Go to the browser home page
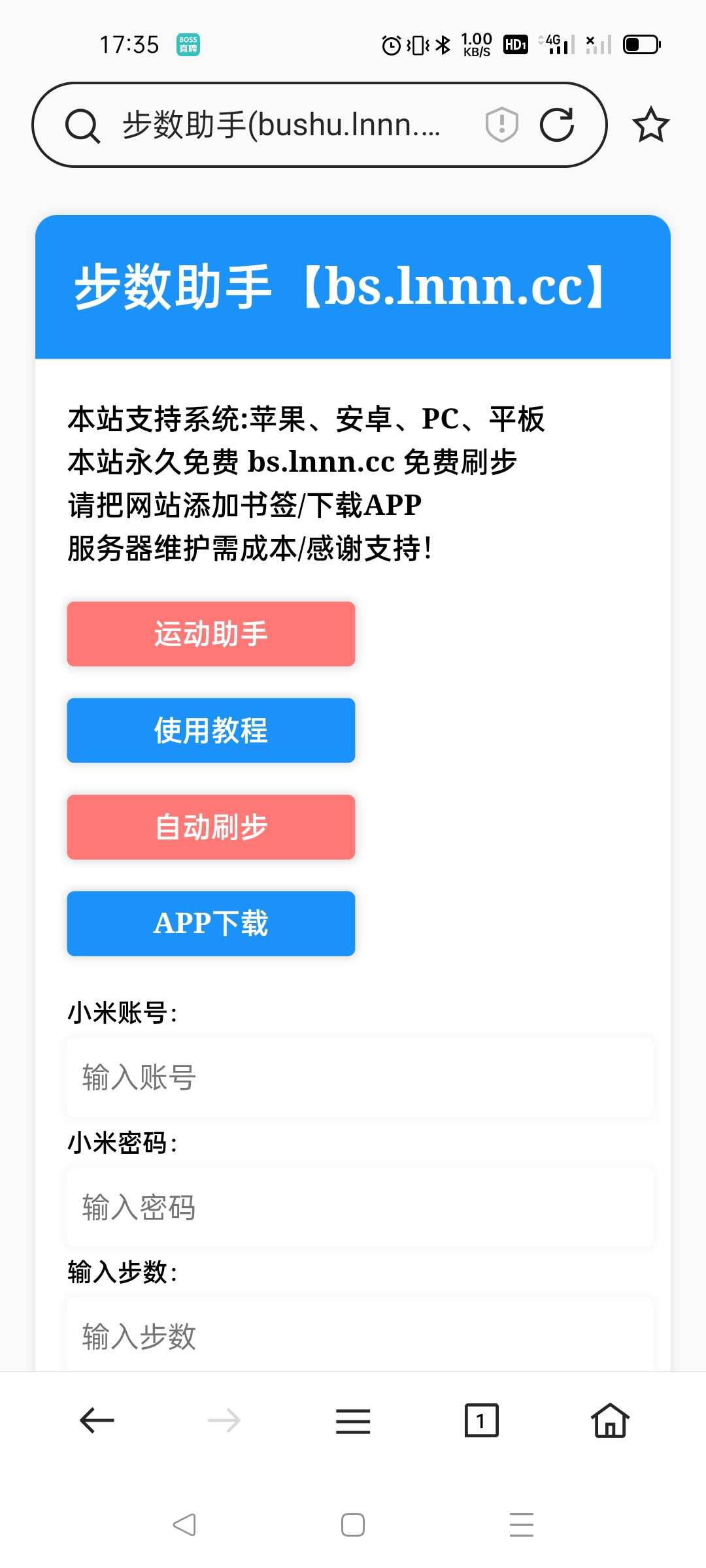The width and height of the screenshot is (706, 1568). click(610, 1420)
